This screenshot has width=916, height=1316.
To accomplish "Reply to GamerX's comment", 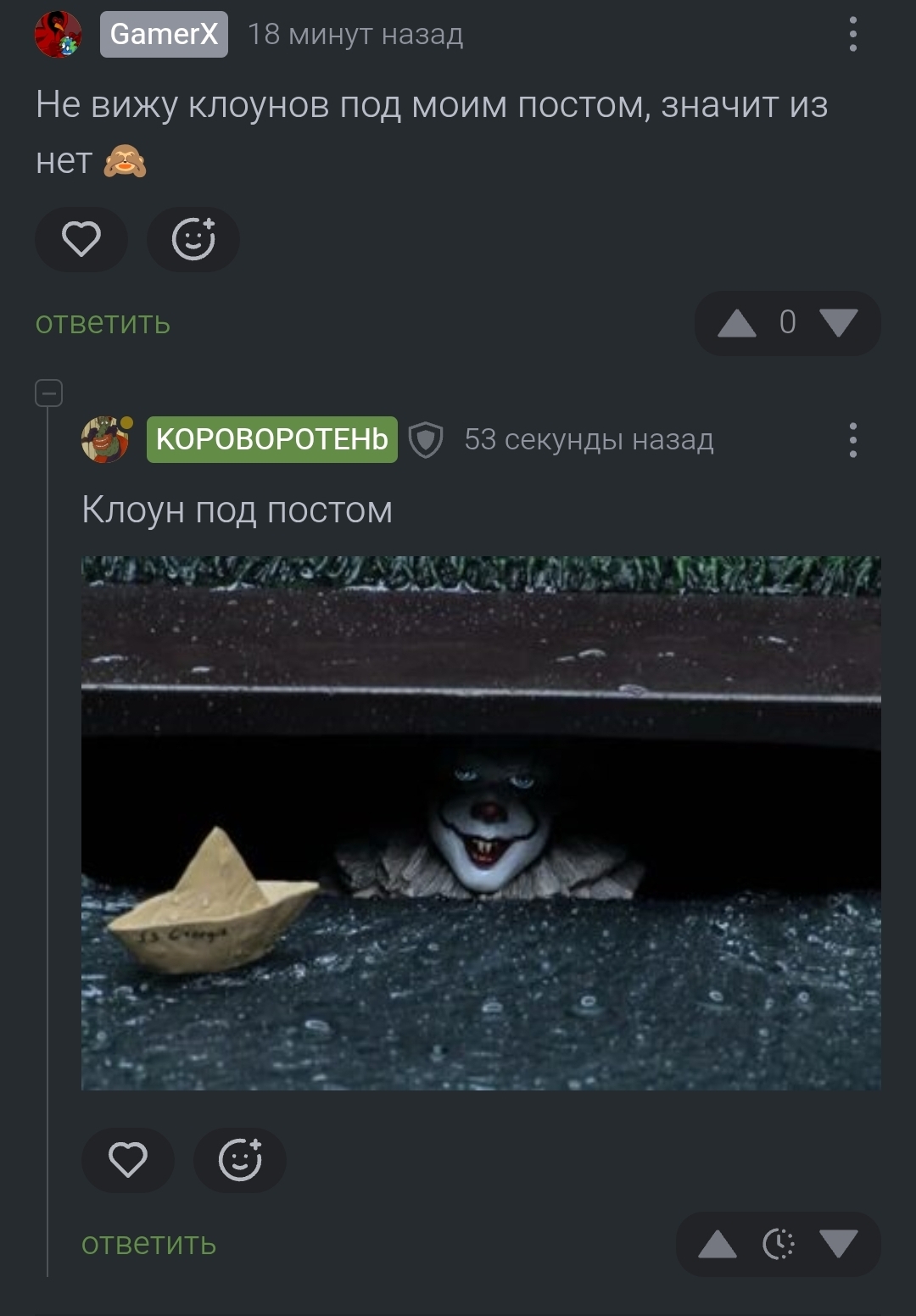I will [x=103, y=323].
